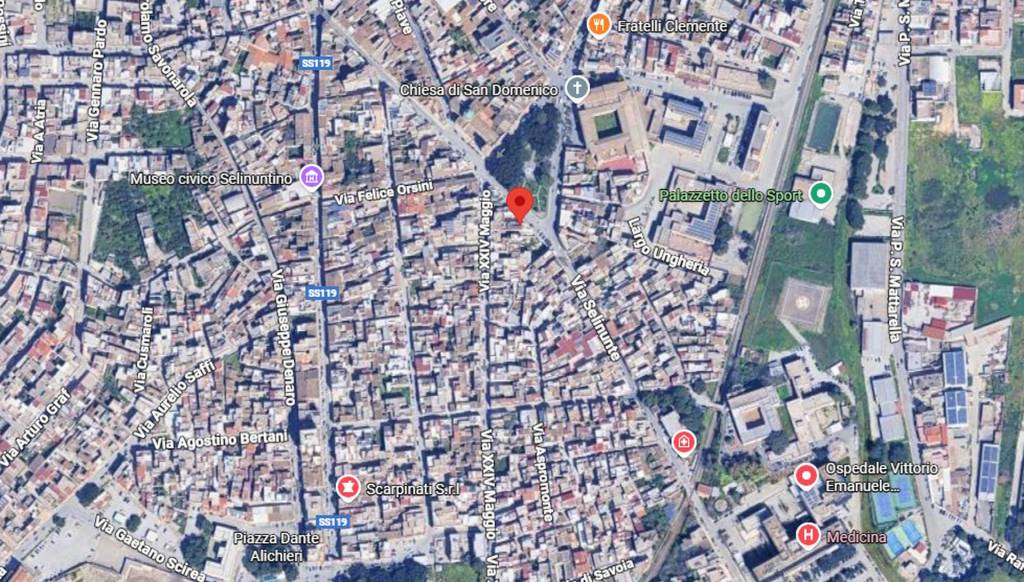Screen dimensions: 1024x582
Task: Open Ospedale Vittorio Emanuele marker
Action: pos(806,475)
